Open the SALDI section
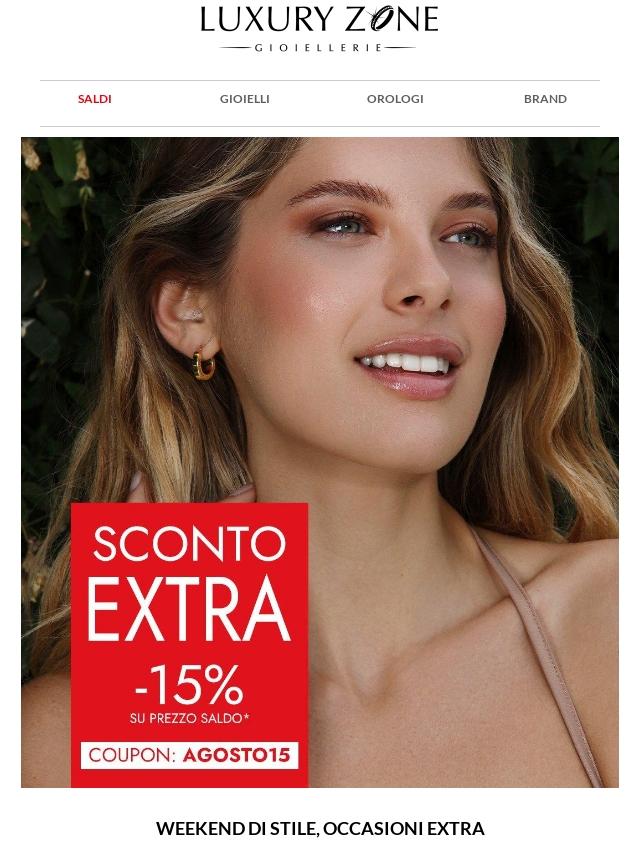640x854 pixels. 95,99
